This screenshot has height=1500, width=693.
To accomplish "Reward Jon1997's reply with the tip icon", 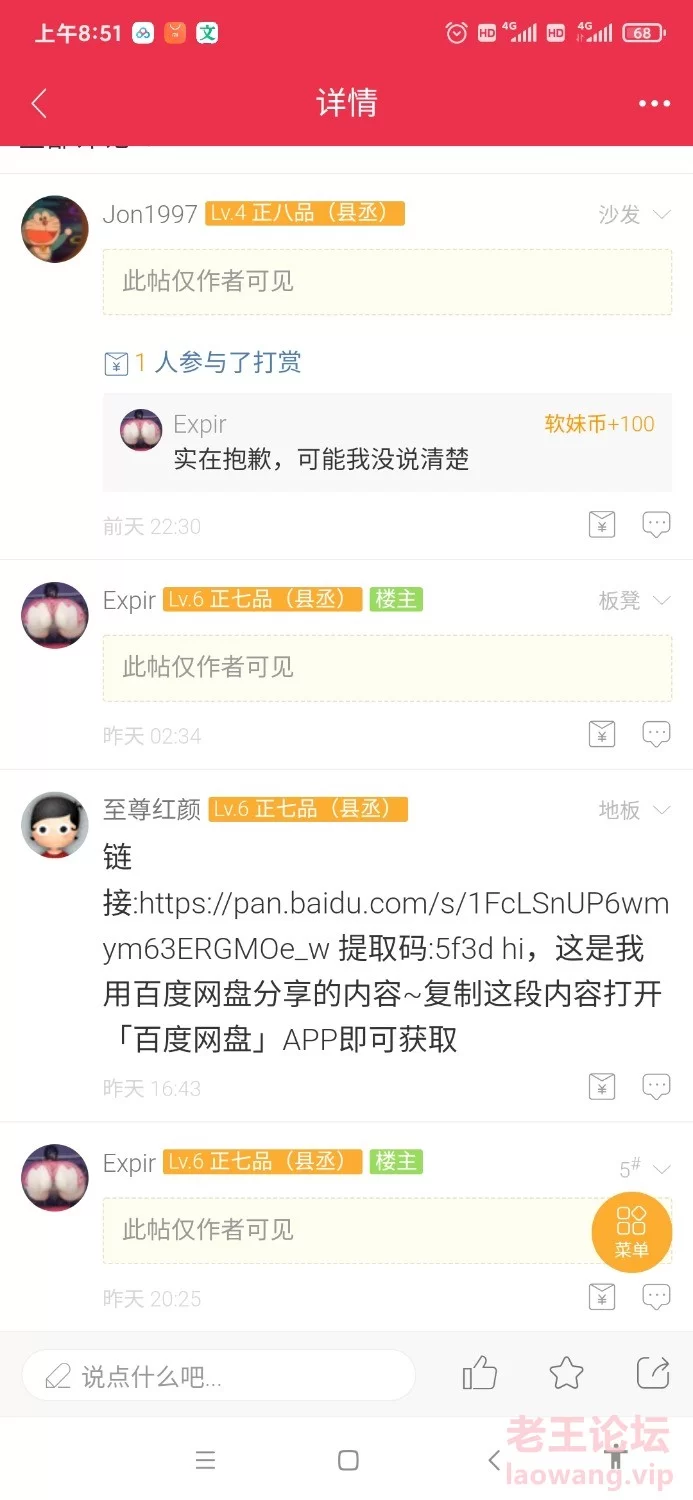I will pyautogui.click(x=602, y=524).
